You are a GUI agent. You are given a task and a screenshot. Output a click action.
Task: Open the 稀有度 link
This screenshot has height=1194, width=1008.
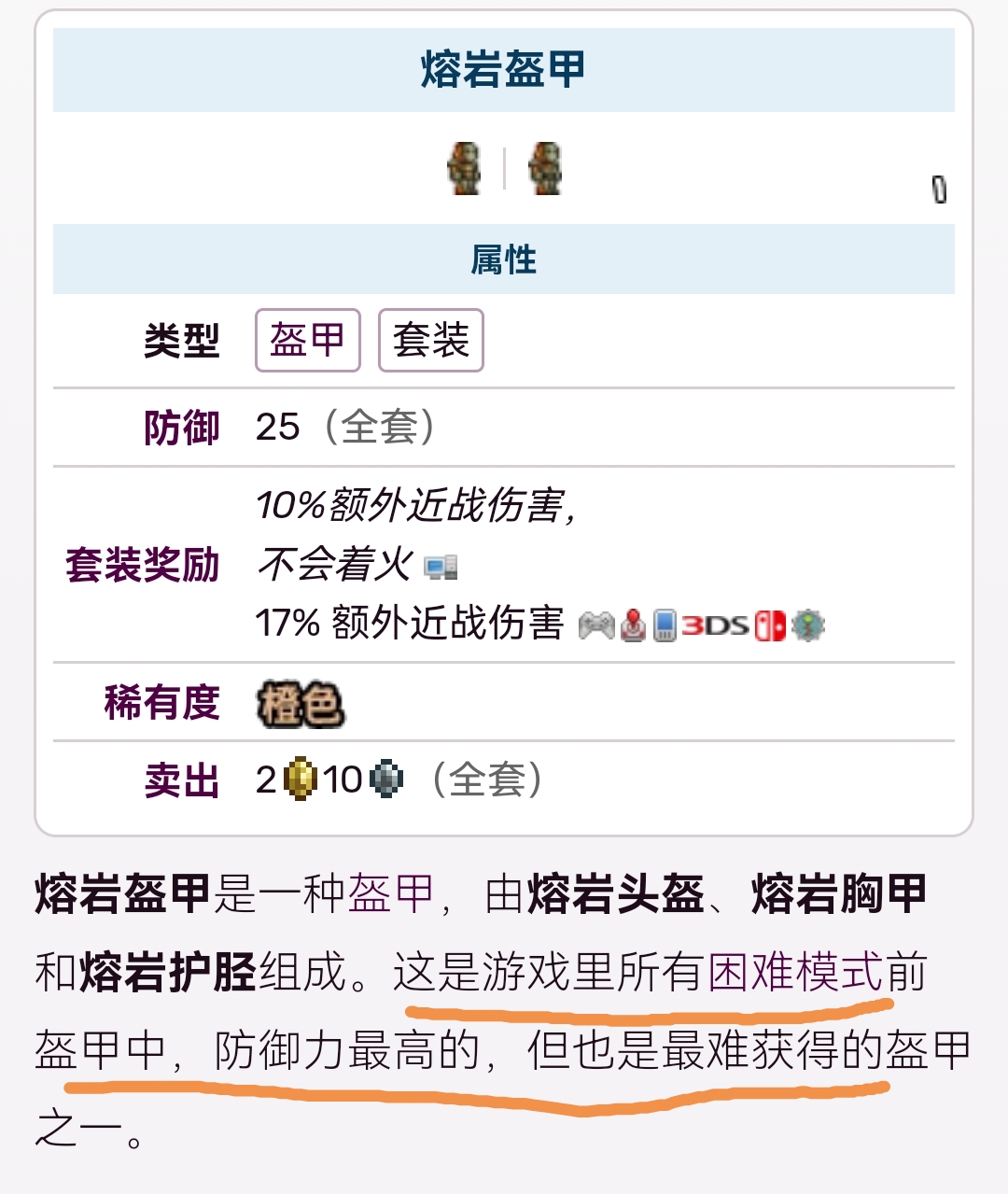[161, 702]
